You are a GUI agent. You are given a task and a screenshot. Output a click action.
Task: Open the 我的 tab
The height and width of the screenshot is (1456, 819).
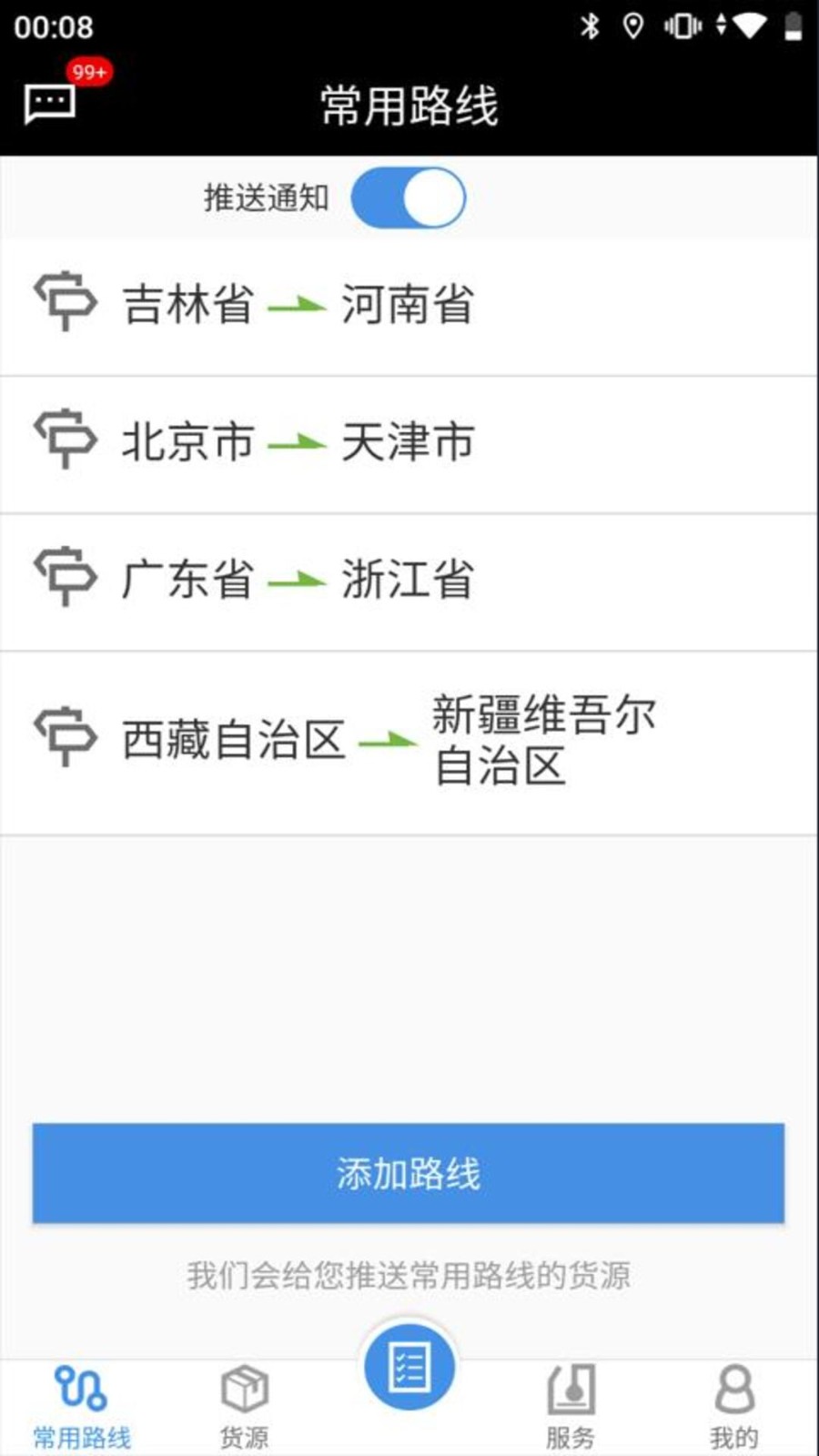coord(733,1407)
